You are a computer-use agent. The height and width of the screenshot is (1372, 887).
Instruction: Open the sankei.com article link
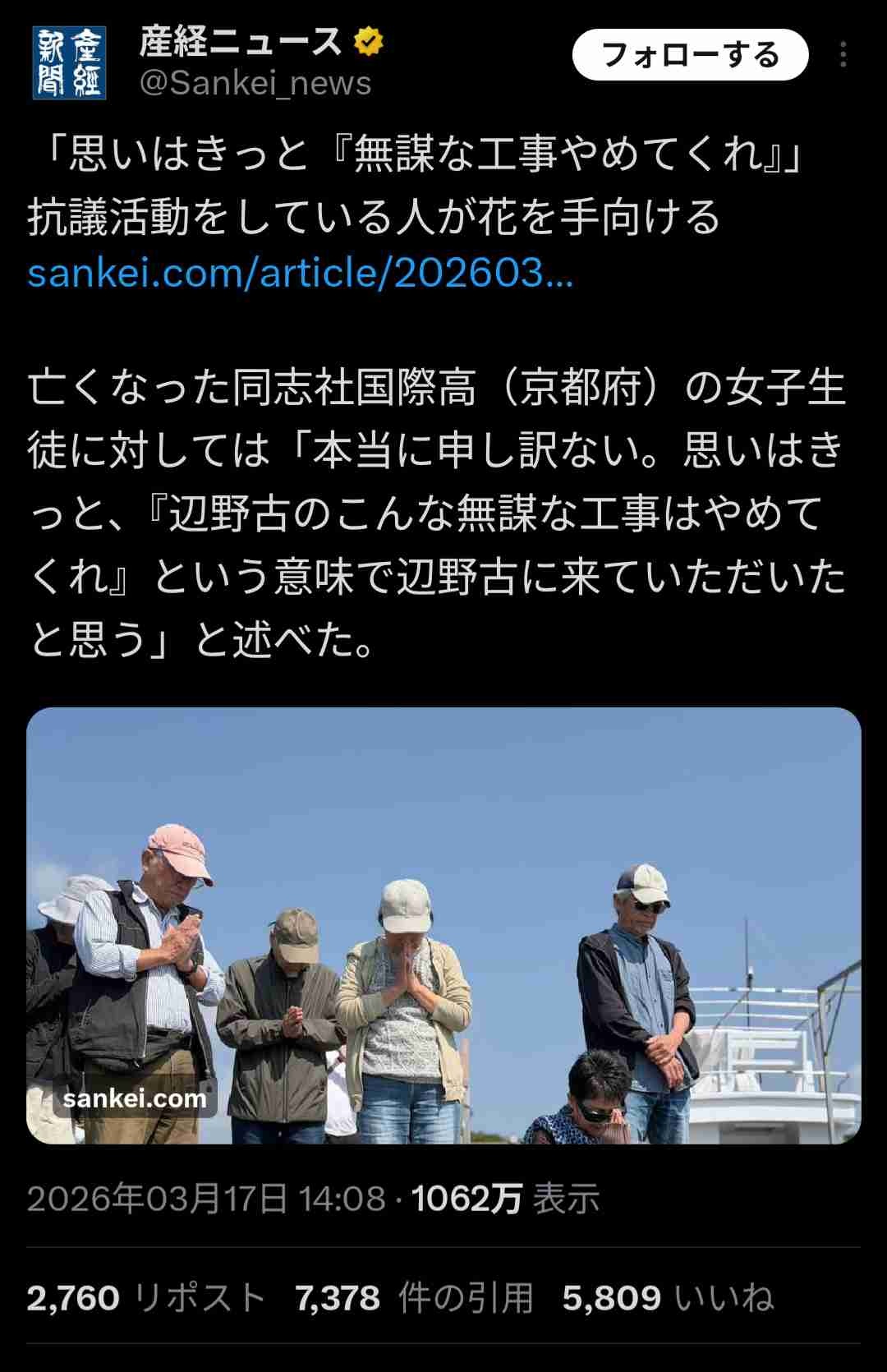[300, 273]
